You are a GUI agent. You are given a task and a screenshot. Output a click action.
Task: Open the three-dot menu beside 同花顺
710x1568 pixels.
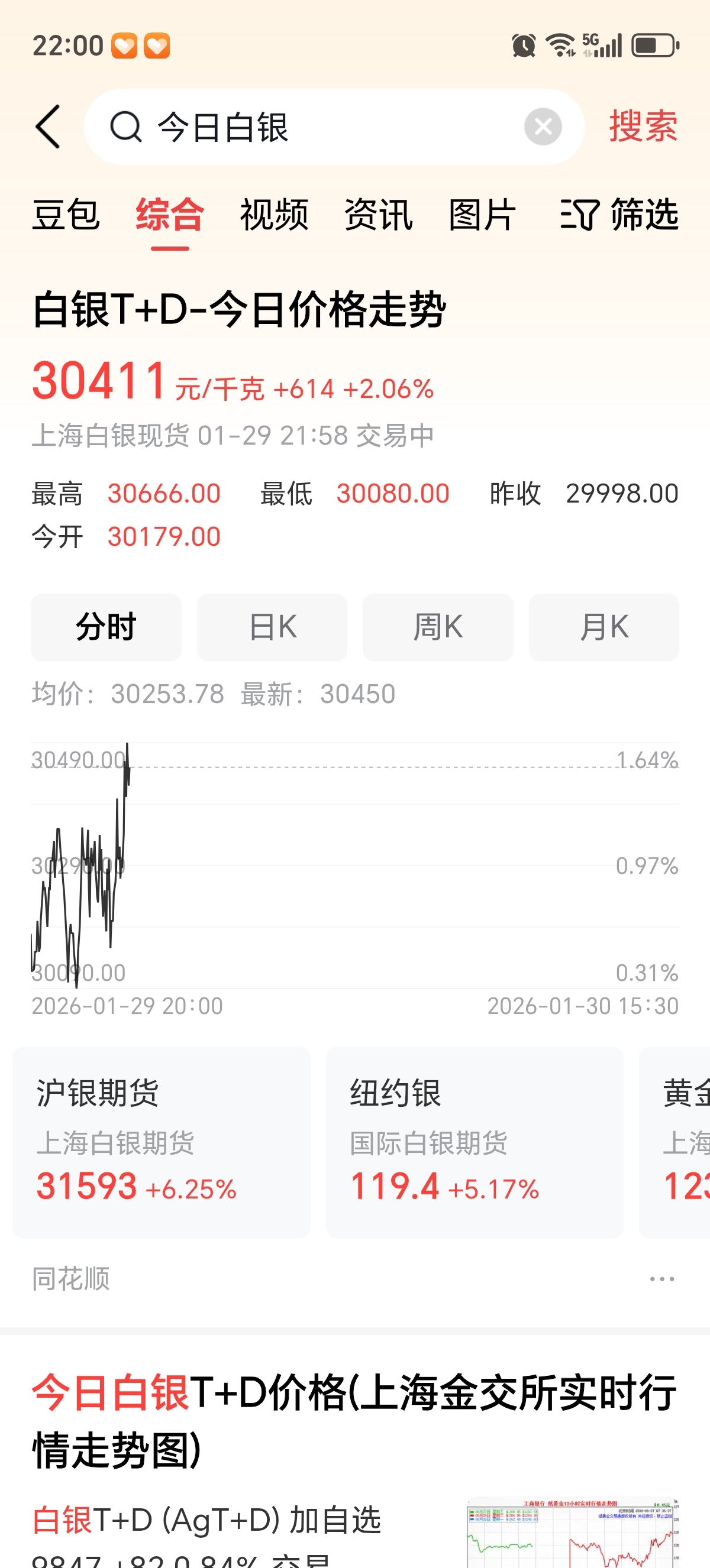coord(662,1279)
